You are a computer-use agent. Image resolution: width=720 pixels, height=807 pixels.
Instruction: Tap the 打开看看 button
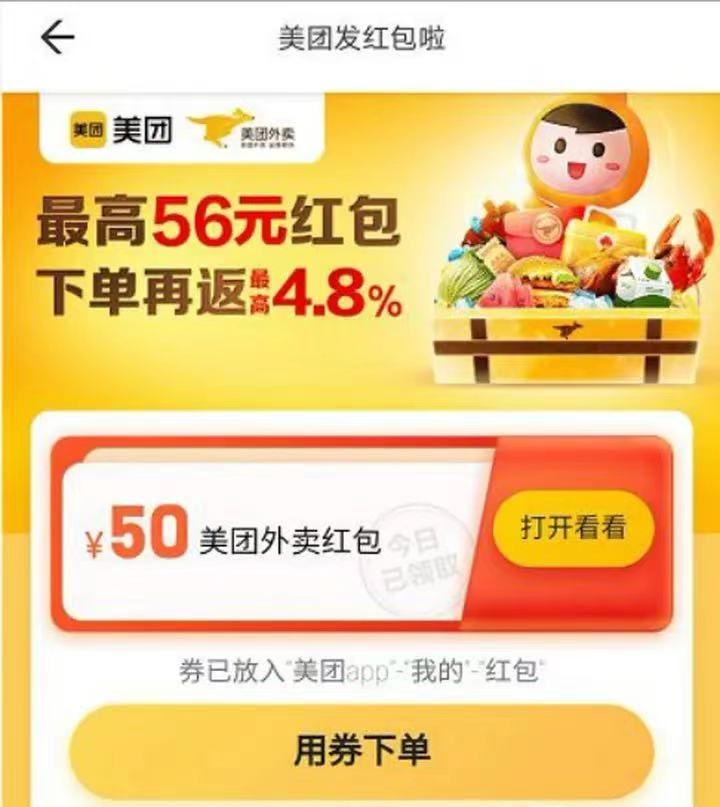pyautogui.click(x=573, y=528)
